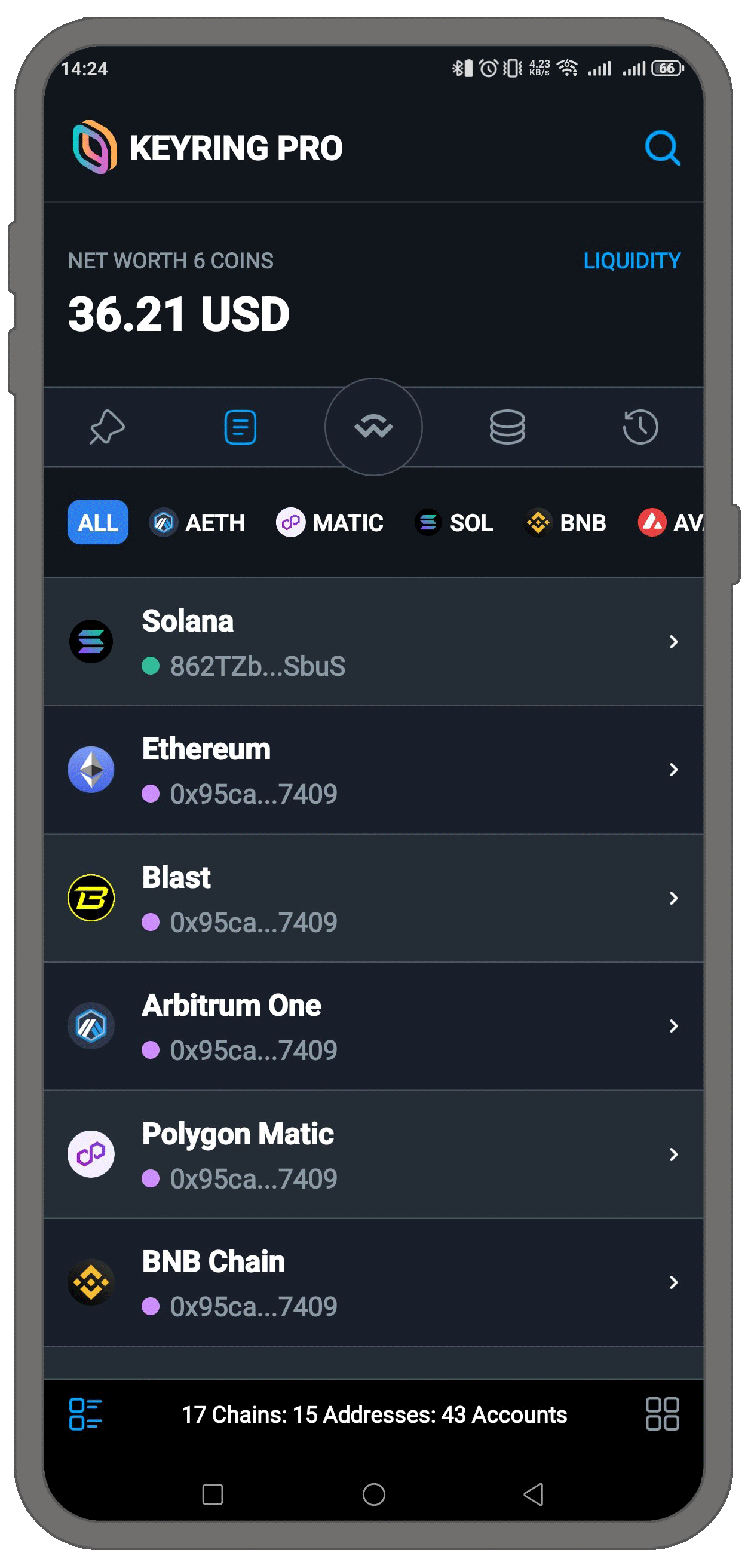Filter accounts by AETH
The width and height of the screenshot is (748, 1568).
(x=197, y=522)
